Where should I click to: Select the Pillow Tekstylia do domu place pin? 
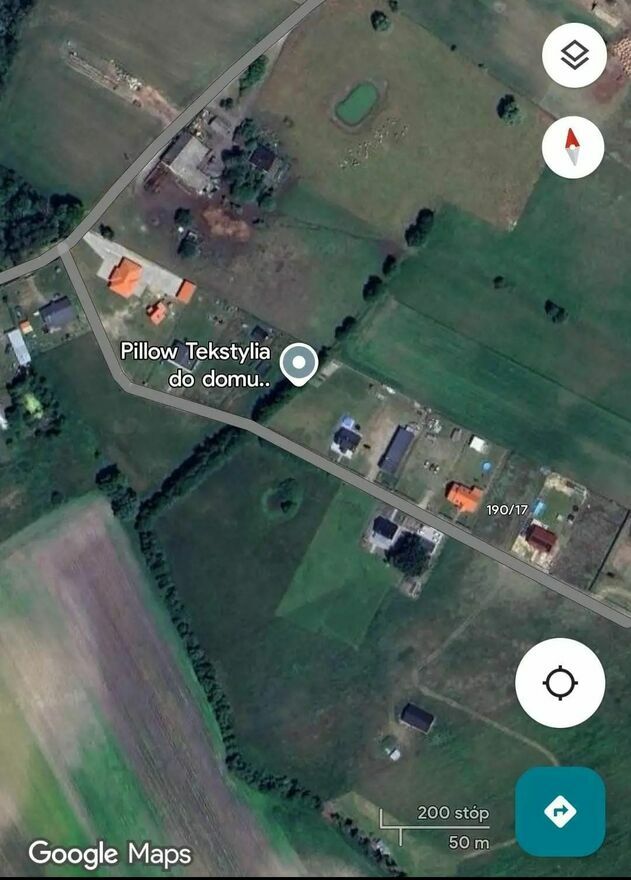click(298, 365)
